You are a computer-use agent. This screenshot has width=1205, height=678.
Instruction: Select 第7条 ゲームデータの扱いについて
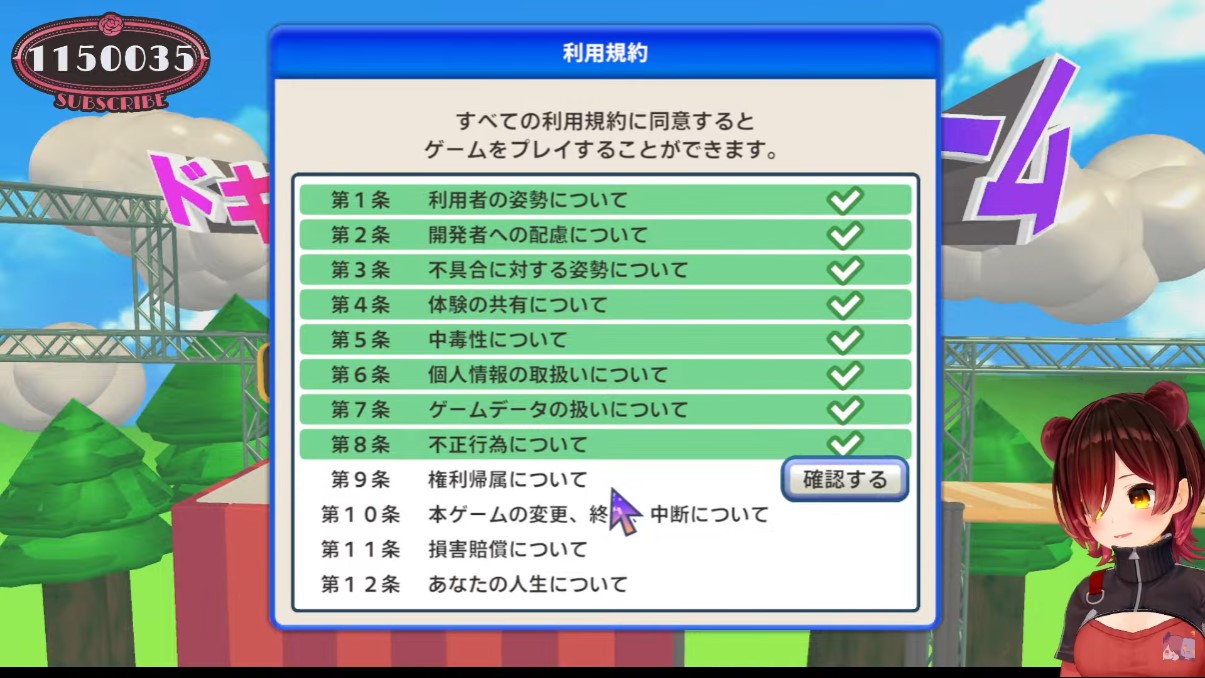(x=605, y=409)
